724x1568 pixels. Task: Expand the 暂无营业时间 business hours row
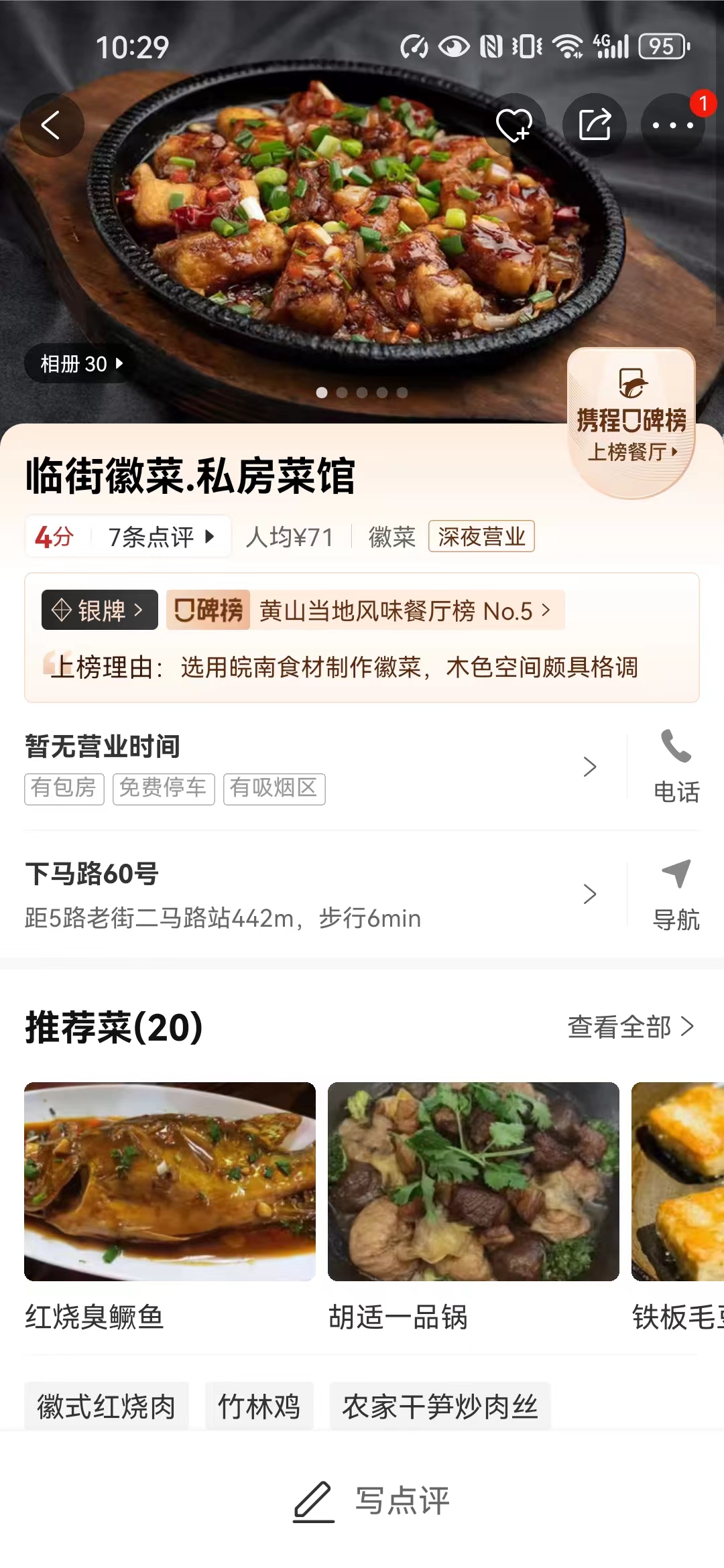[x=312, y=767]
